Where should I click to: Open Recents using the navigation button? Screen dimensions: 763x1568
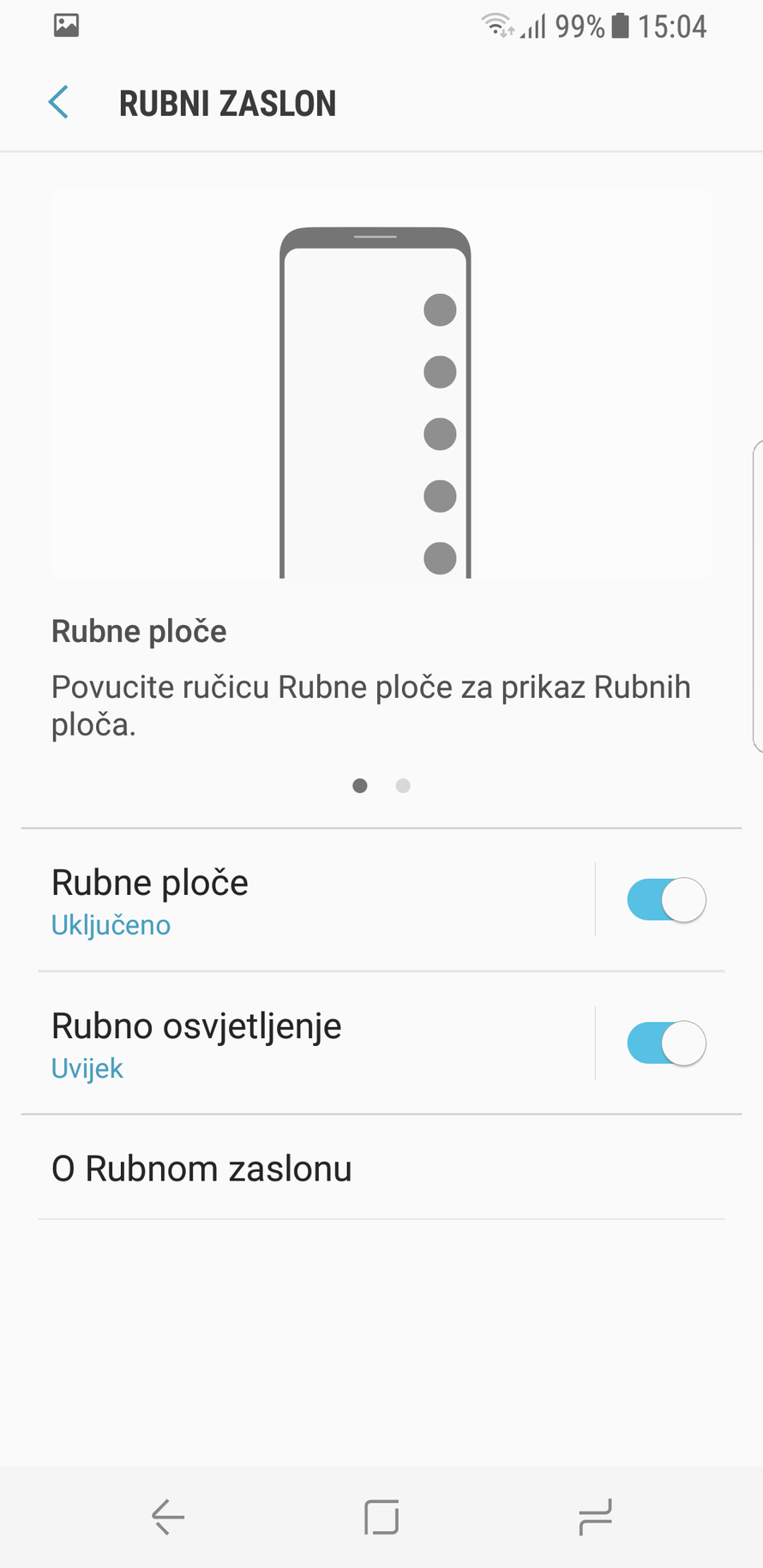point(595,1516)
